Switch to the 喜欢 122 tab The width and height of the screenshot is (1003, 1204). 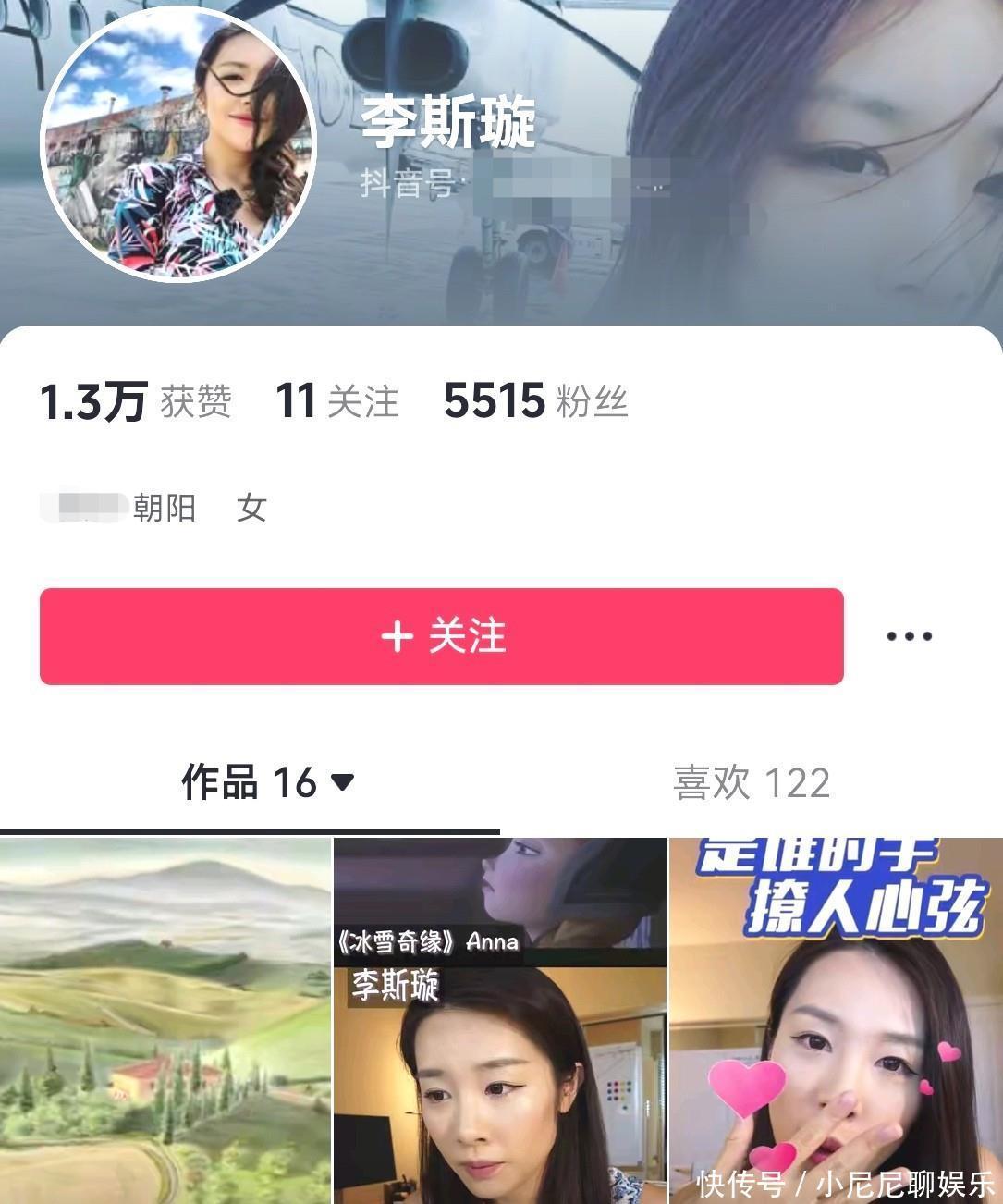751,782
